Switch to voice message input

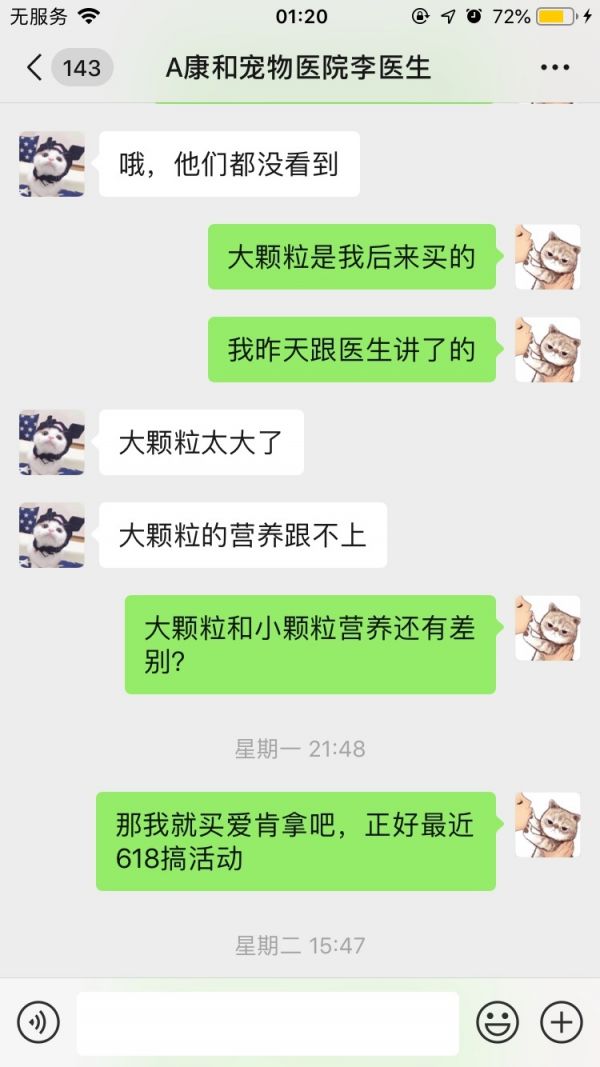click(x=38, y=1022)
